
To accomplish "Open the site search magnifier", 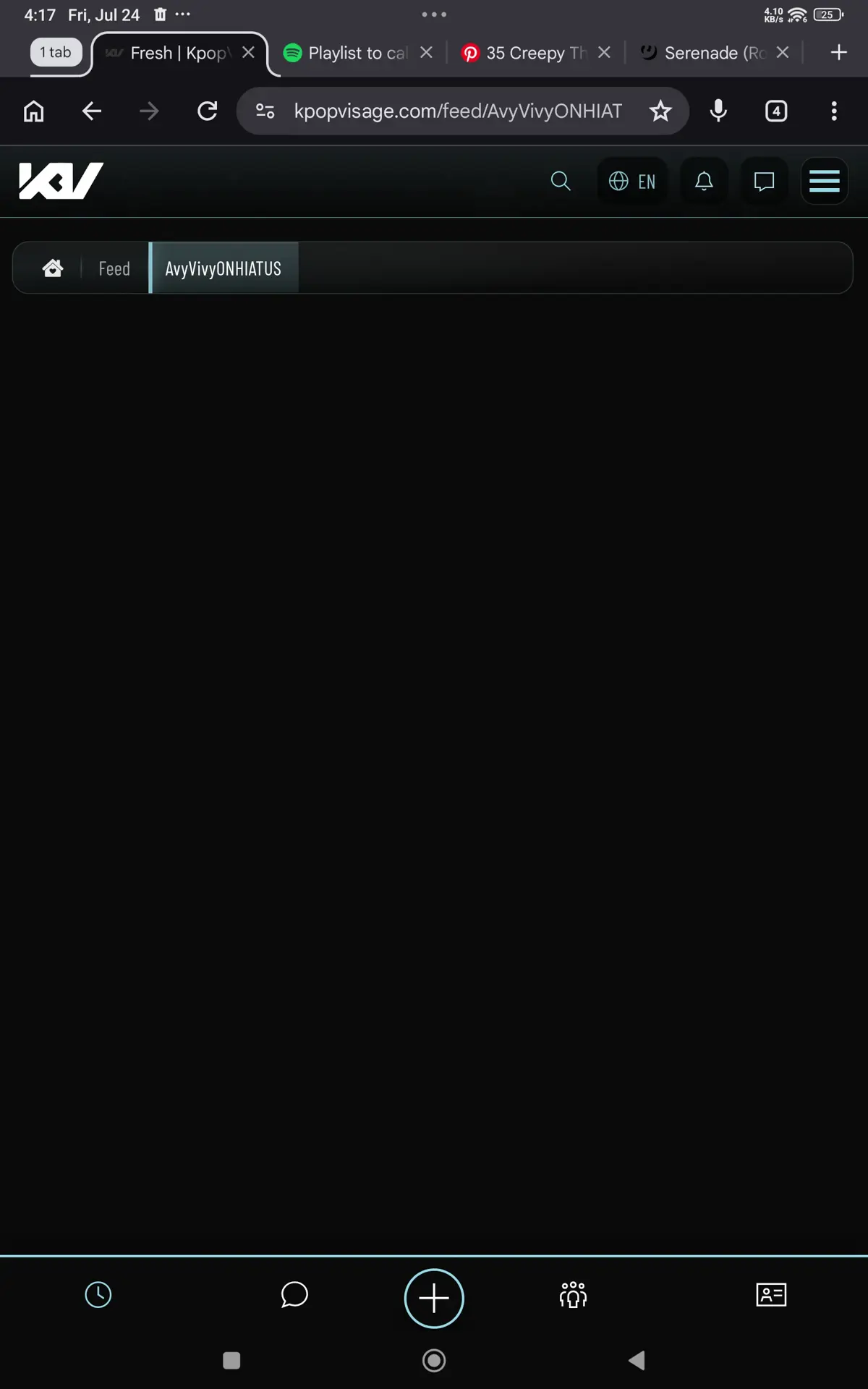I will [561, 181].
